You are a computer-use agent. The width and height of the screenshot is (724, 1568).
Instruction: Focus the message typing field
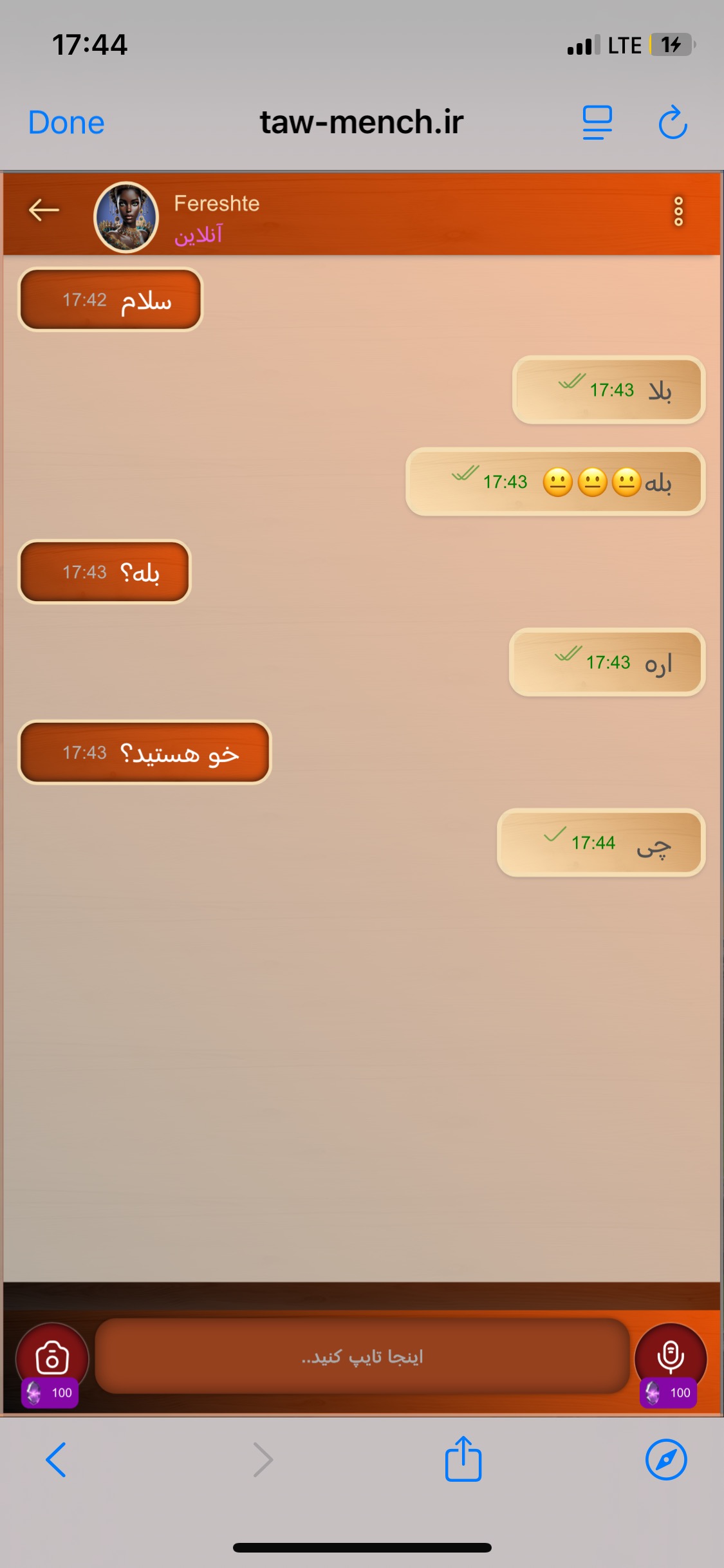362,1357
